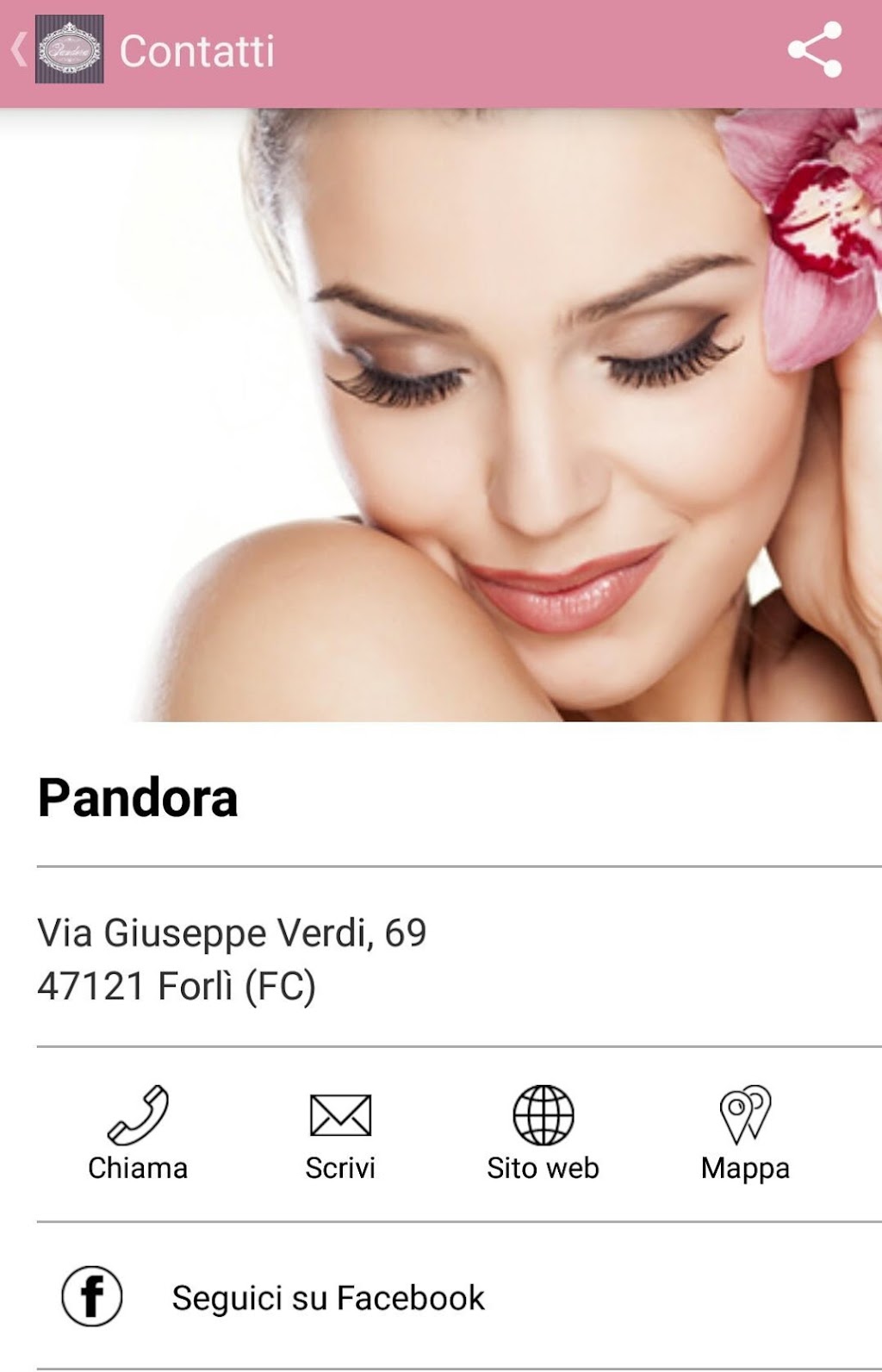
Task: Share Pandora's contact details
Action: [x=814, y=50]
